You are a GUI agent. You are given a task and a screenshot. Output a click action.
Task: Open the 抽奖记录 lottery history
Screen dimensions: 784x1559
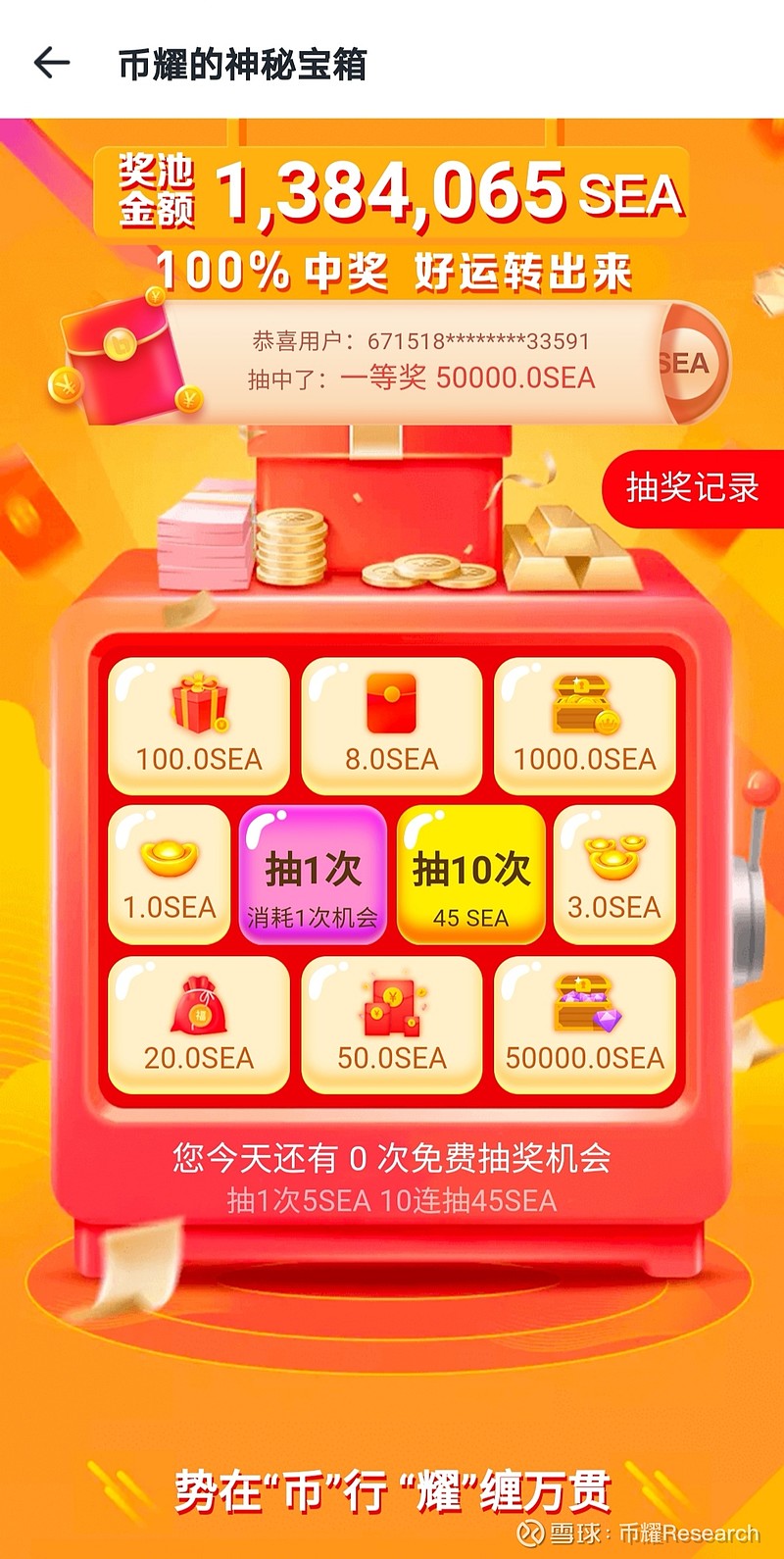(x=692, y=487)
